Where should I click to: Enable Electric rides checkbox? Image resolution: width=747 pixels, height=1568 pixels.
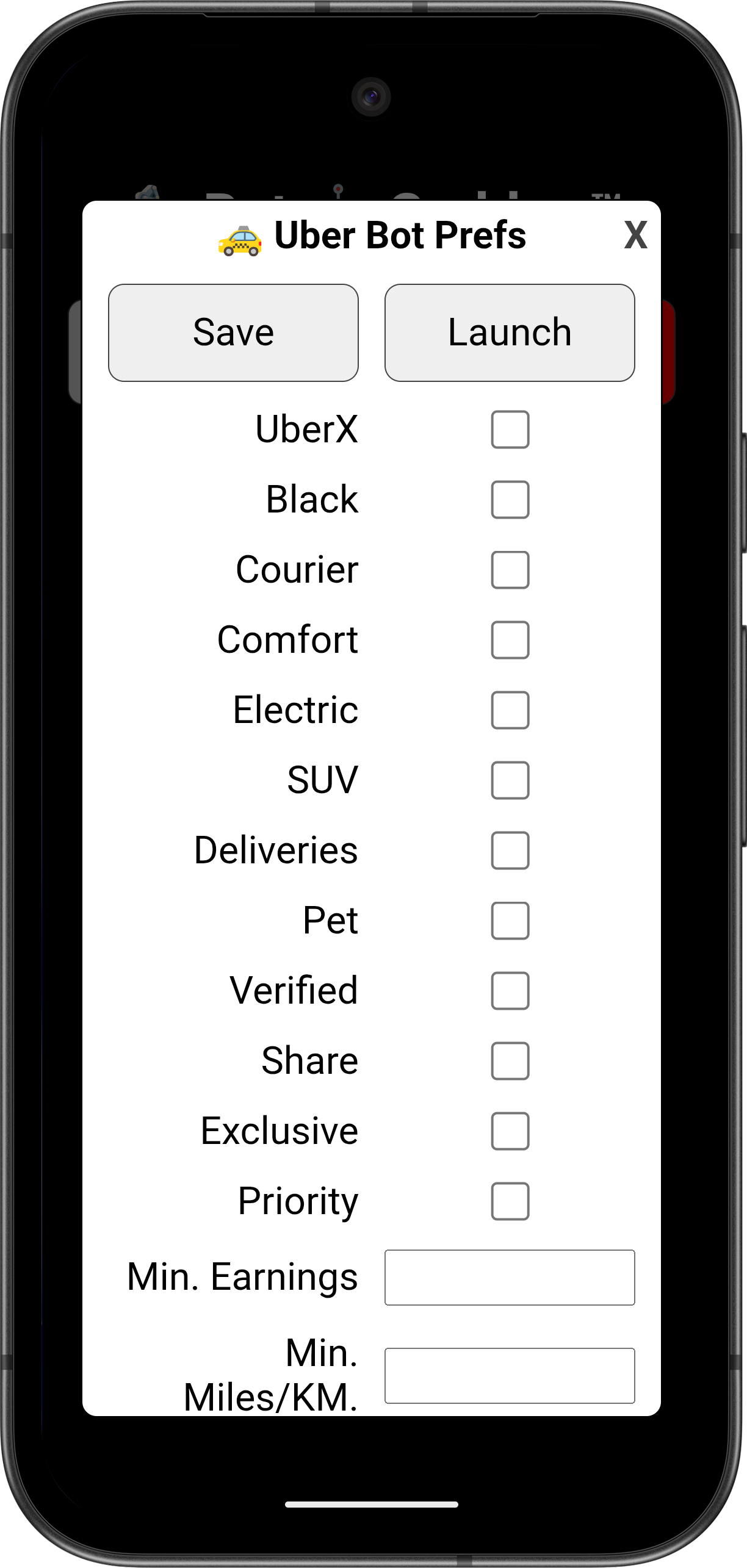(510, 710)
